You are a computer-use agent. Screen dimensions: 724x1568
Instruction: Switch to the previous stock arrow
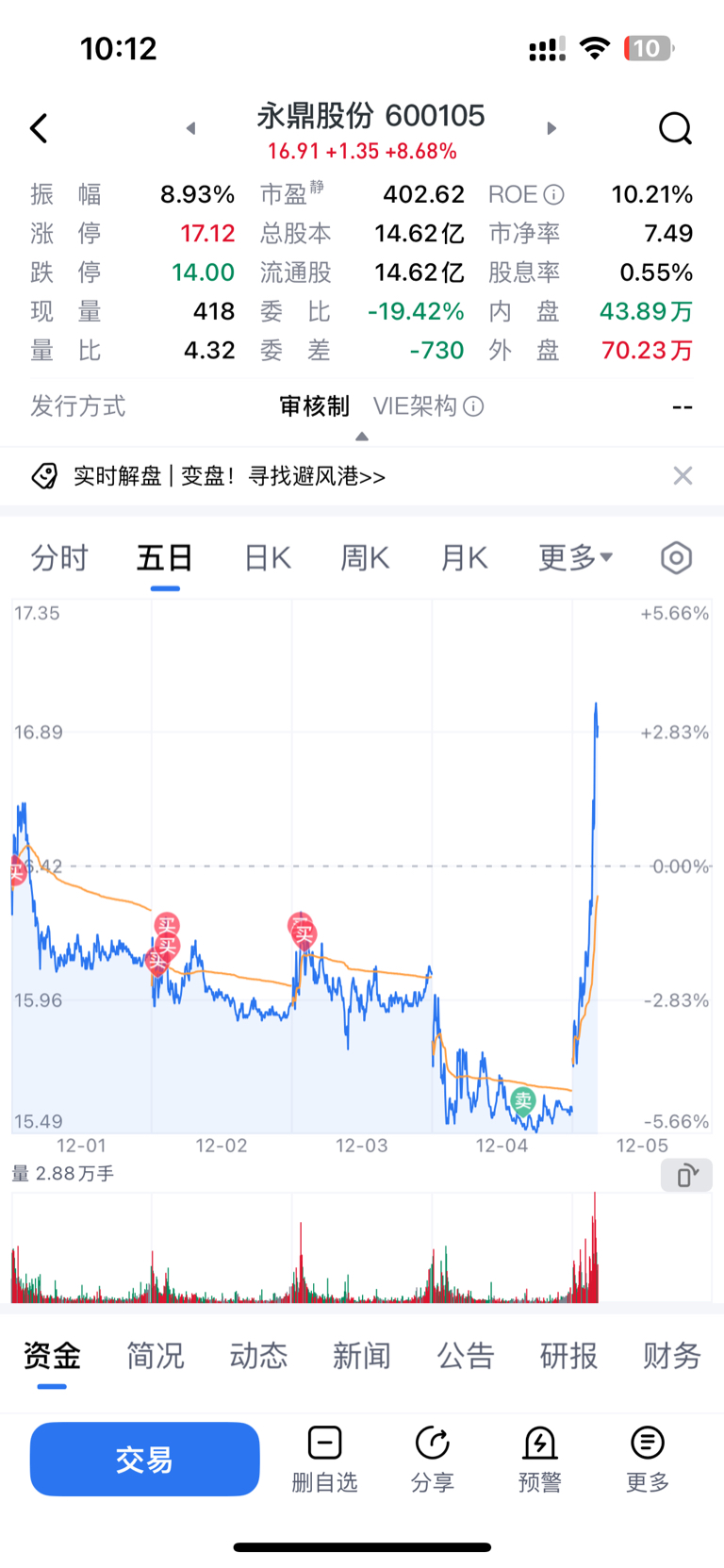(191, 128)
